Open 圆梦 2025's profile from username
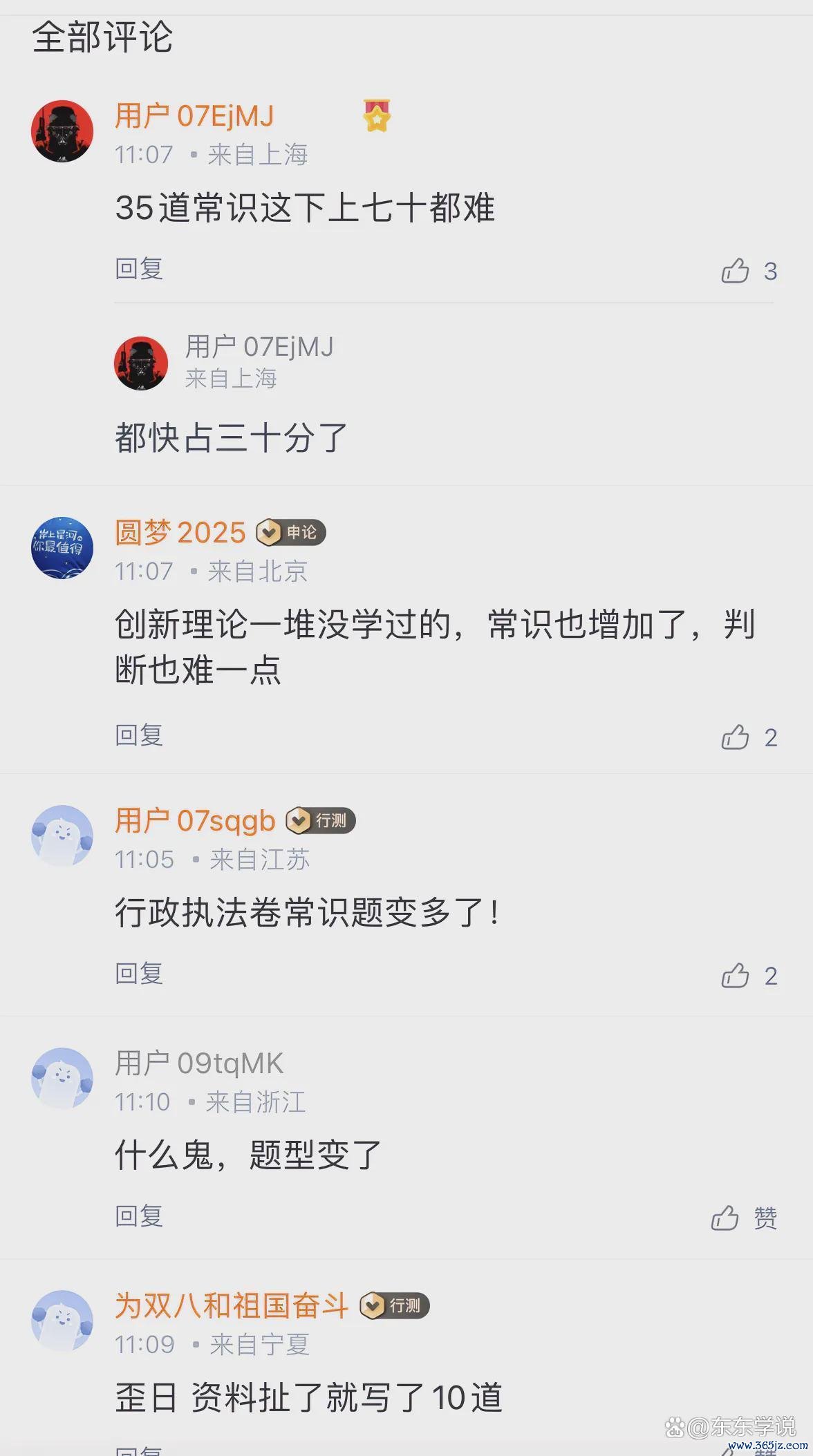The height and width of the screenshot is (1456, 813). 180,533
